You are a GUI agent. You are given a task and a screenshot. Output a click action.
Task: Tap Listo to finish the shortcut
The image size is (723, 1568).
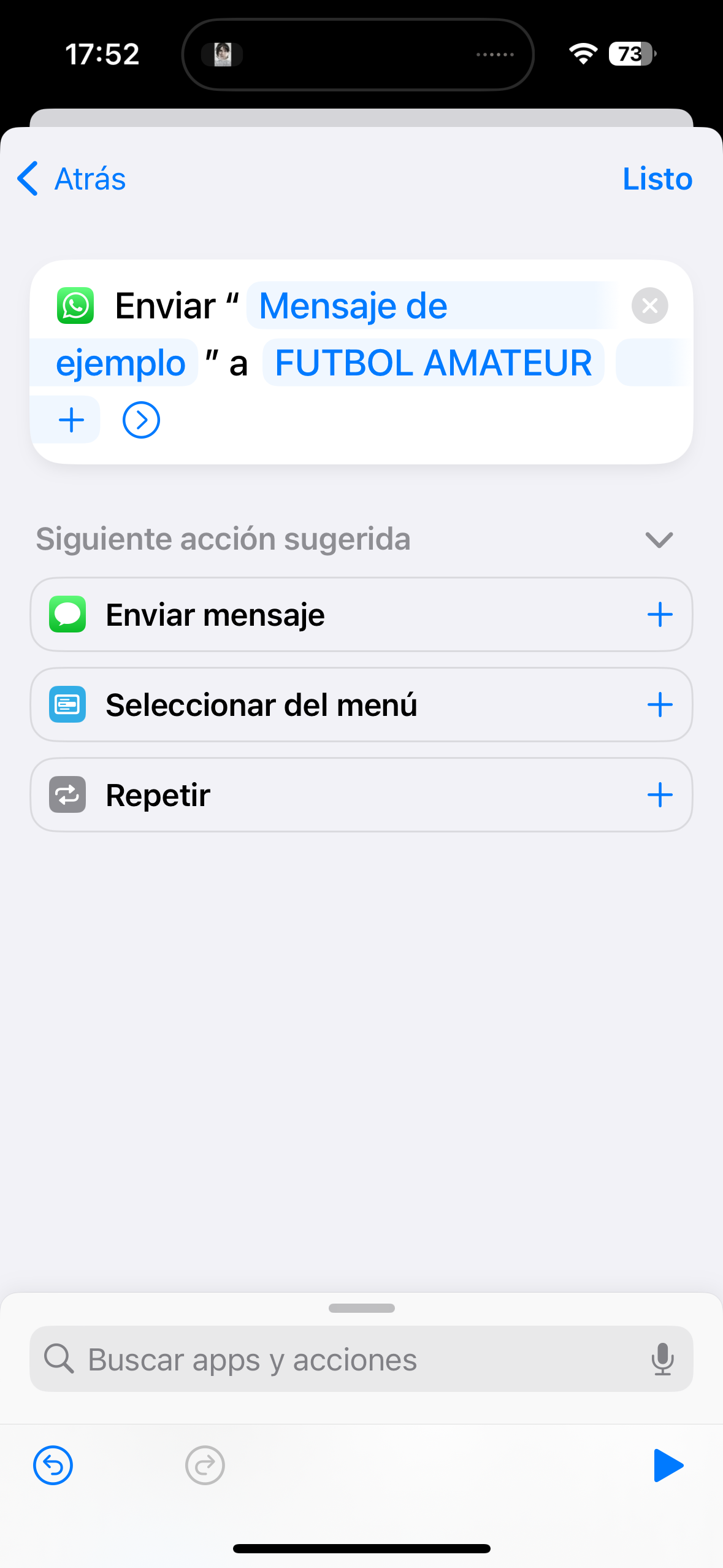click(x=657, y=179)
